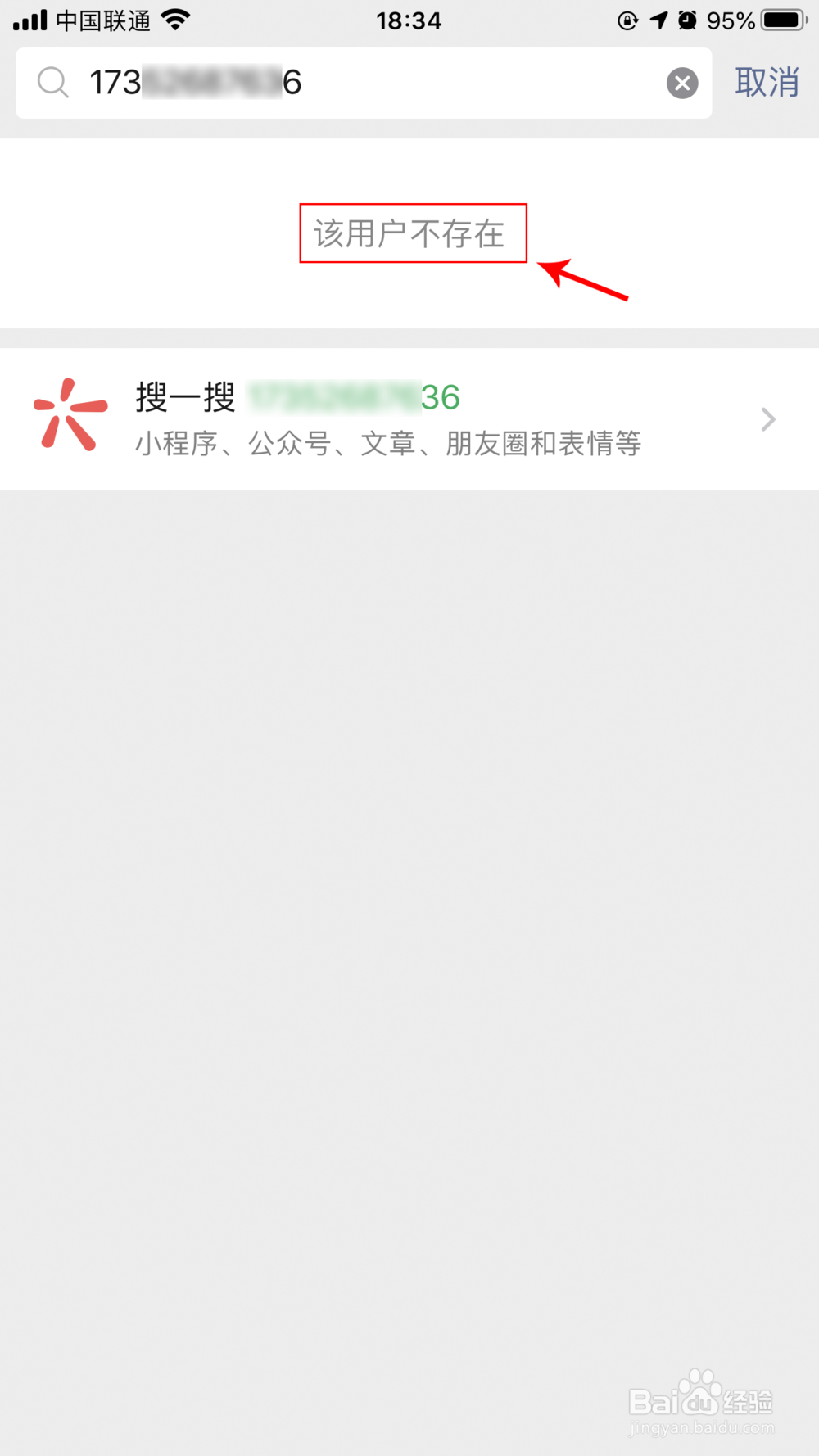Tap the orientation lock icon near battery

627,20
